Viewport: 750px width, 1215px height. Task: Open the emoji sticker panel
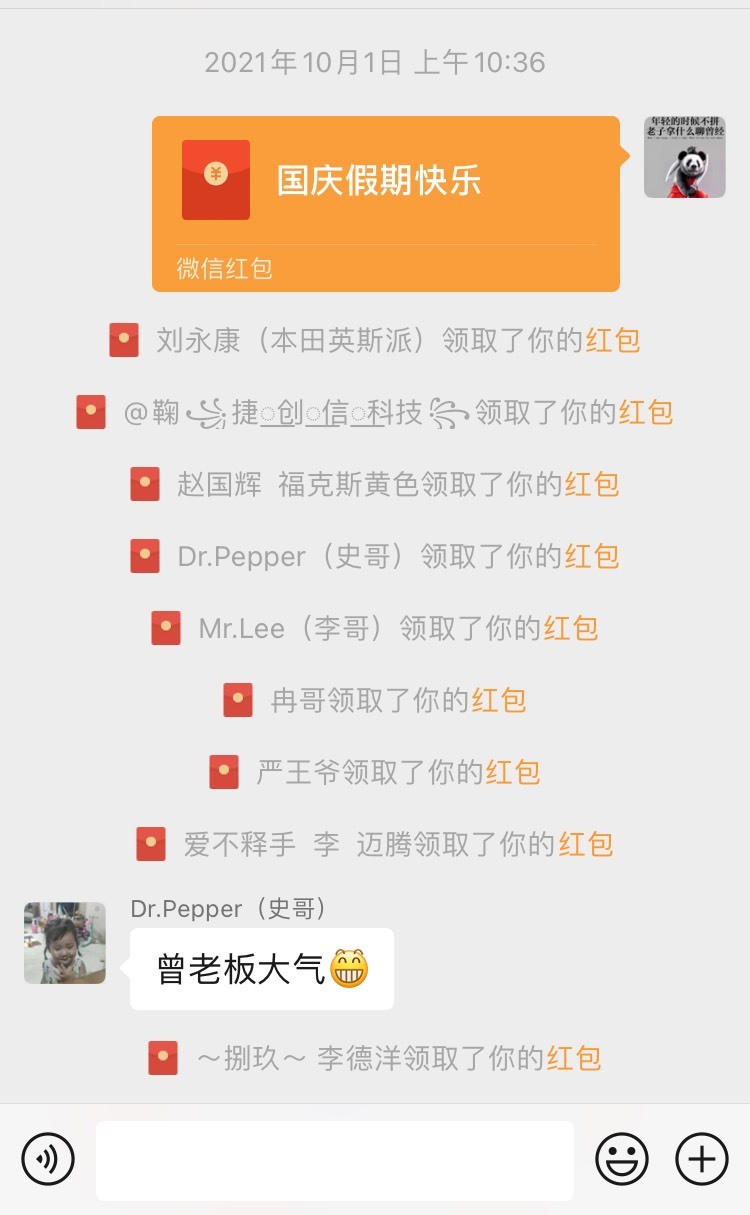coord(622,1160)
